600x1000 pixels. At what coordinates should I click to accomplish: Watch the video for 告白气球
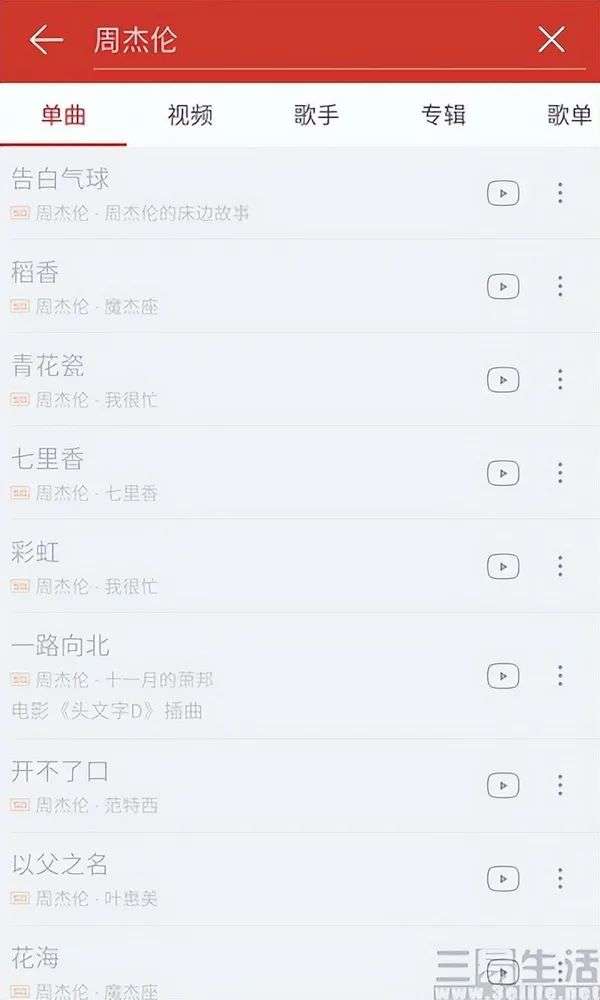pyautogui.click(x=503, y=193)
